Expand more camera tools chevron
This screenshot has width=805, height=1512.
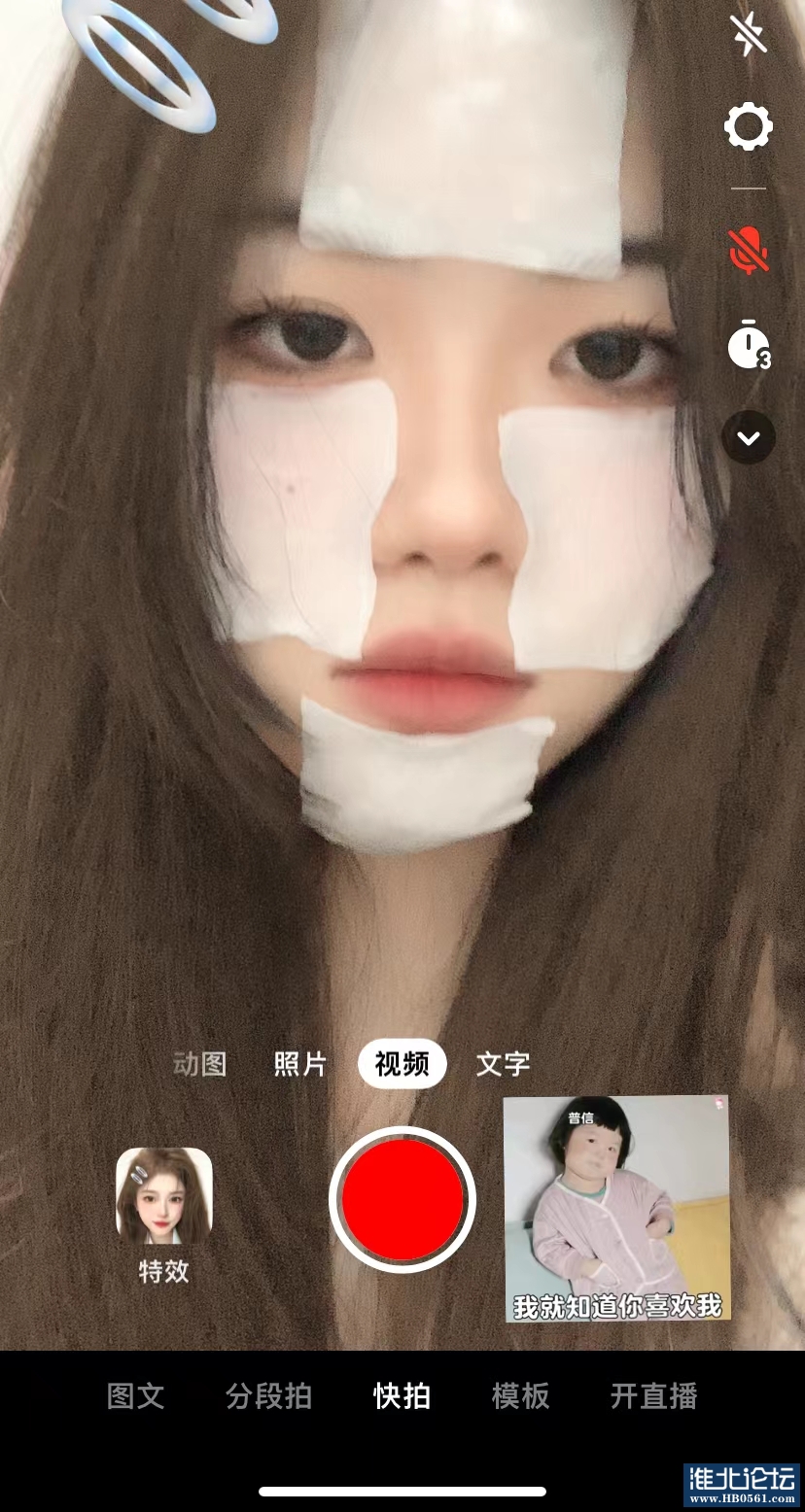click(749, 438)
